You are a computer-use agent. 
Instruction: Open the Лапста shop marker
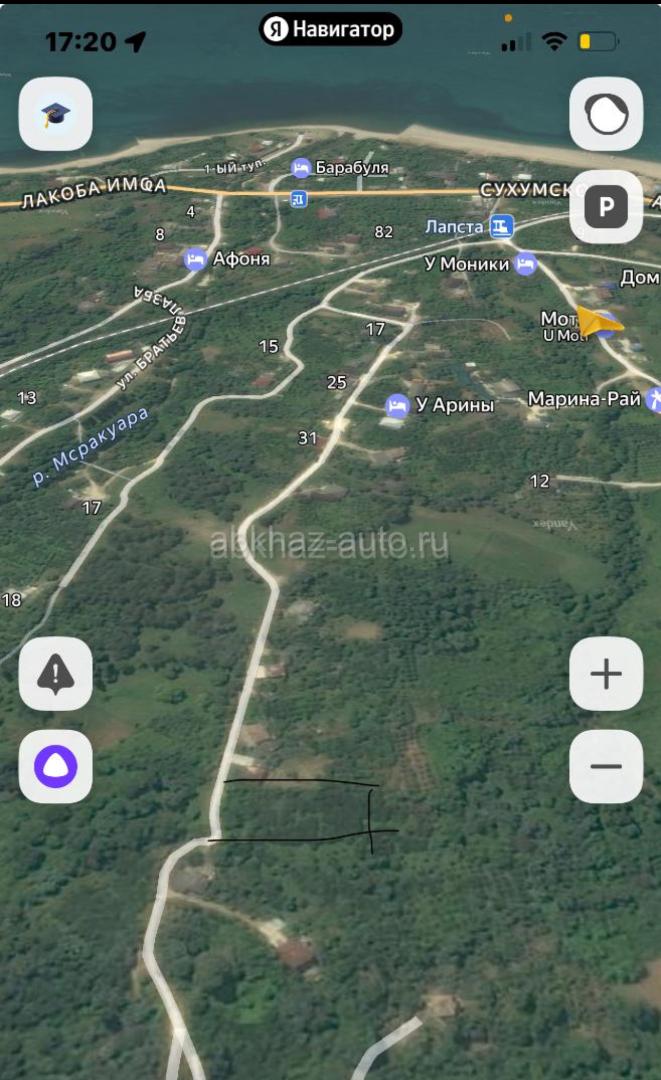501,227
